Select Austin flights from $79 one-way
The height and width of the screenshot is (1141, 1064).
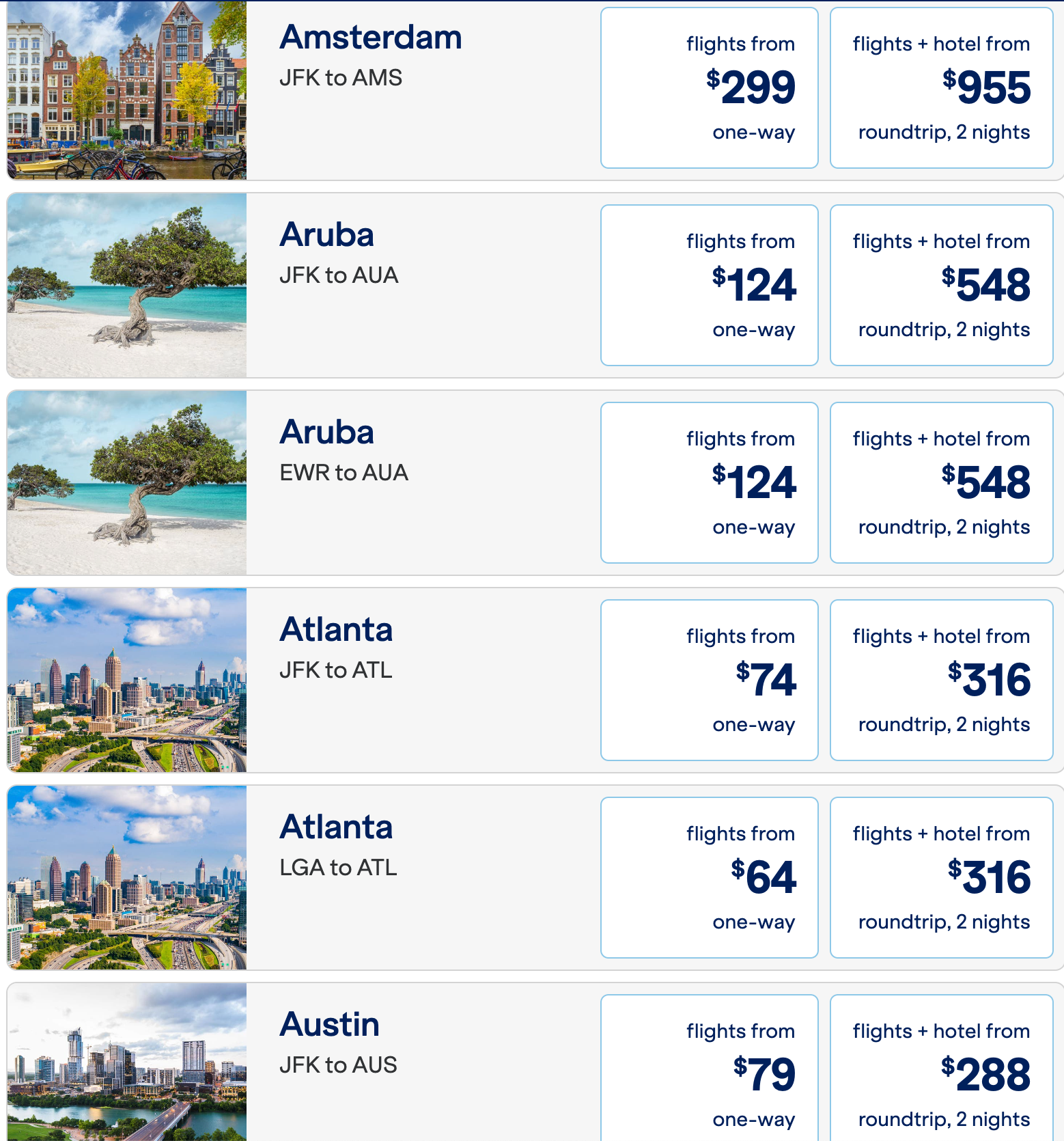[x=709, y=1069]
